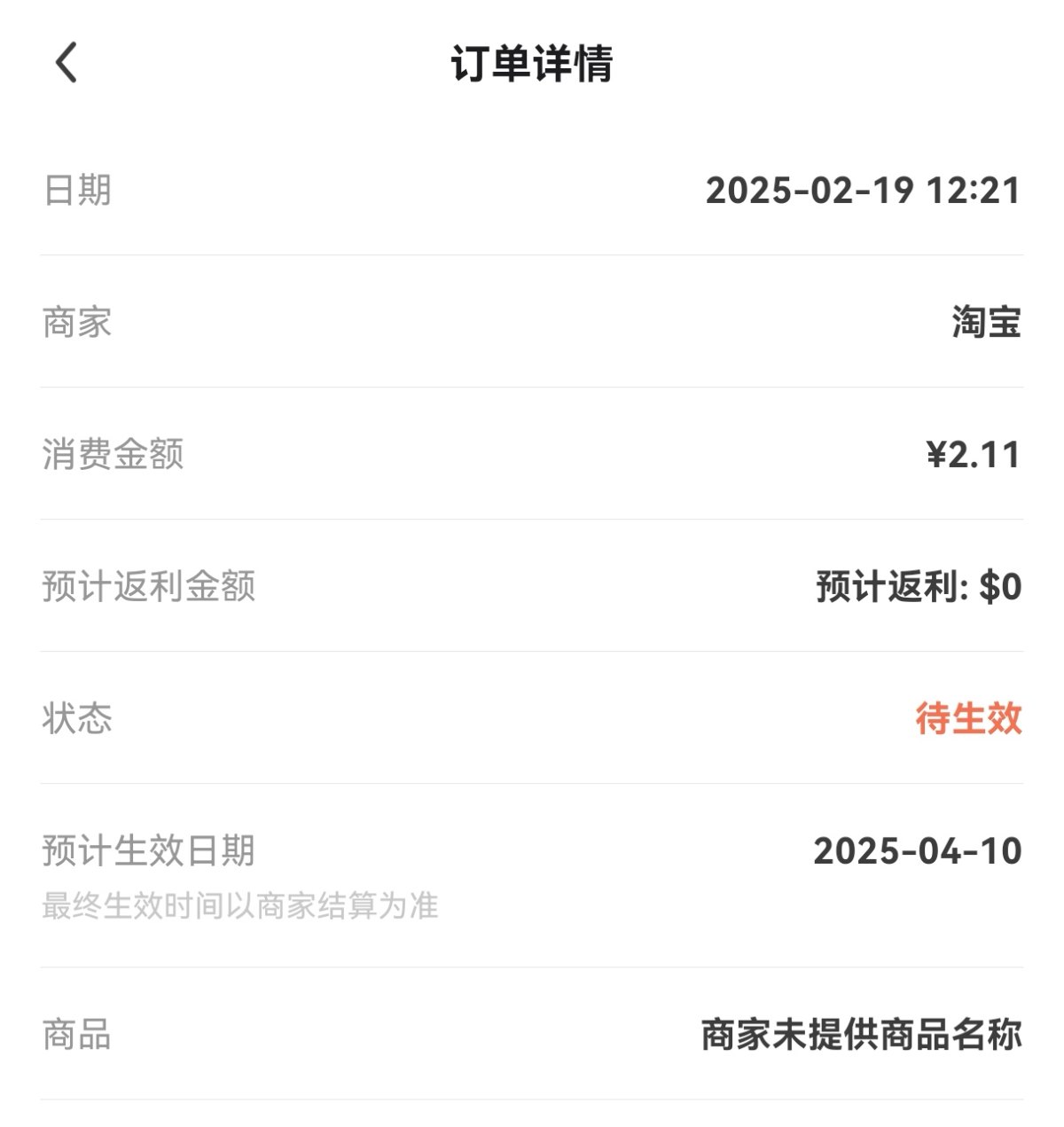
Task: Tap the bottom separator of the product row
Action: [x=532, y=1100]
